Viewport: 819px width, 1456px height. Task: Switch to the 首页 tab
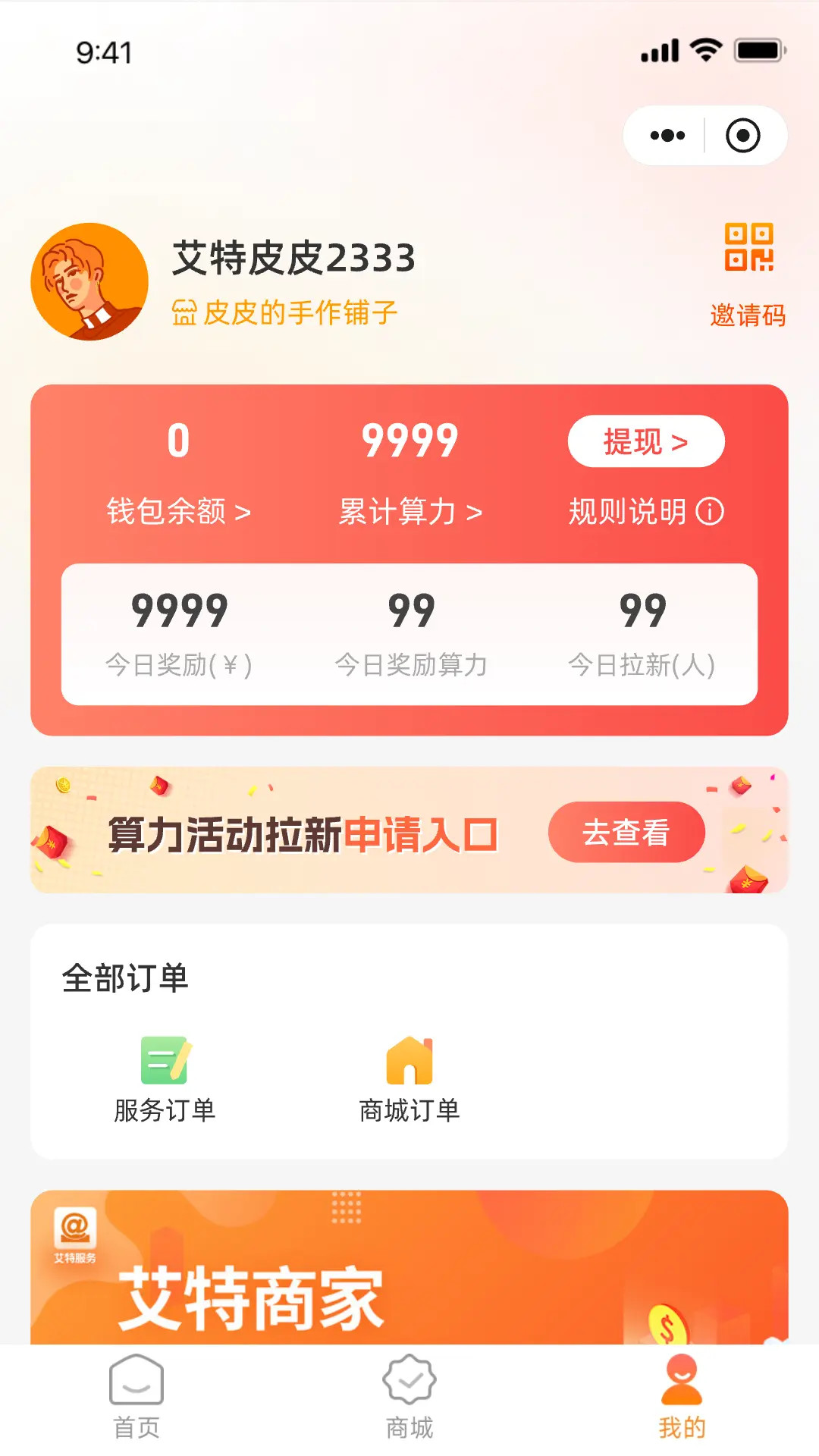pos(136,1397)
